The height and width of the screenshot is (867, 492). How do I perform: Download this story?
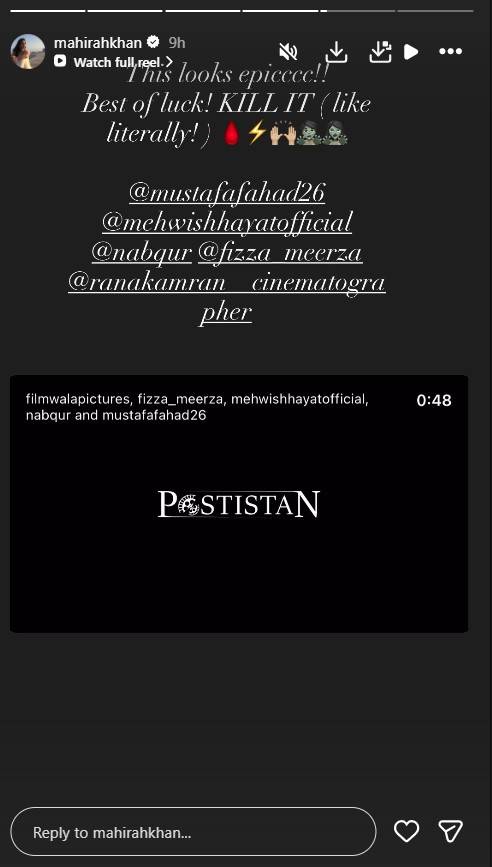point(336,52)
